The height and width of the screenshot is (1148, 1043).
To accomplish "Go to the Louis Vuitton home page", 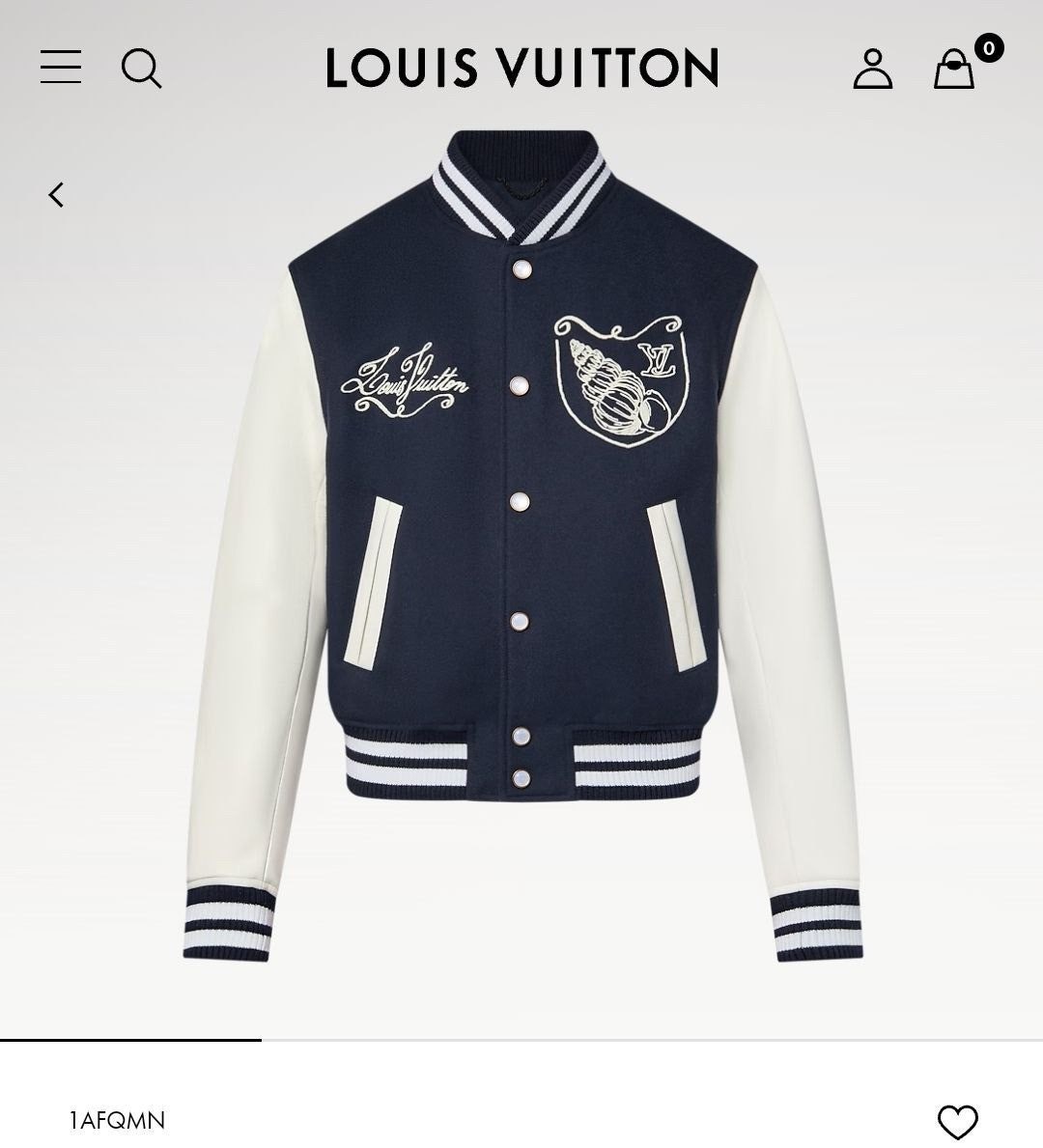I will tap(521, 68).
